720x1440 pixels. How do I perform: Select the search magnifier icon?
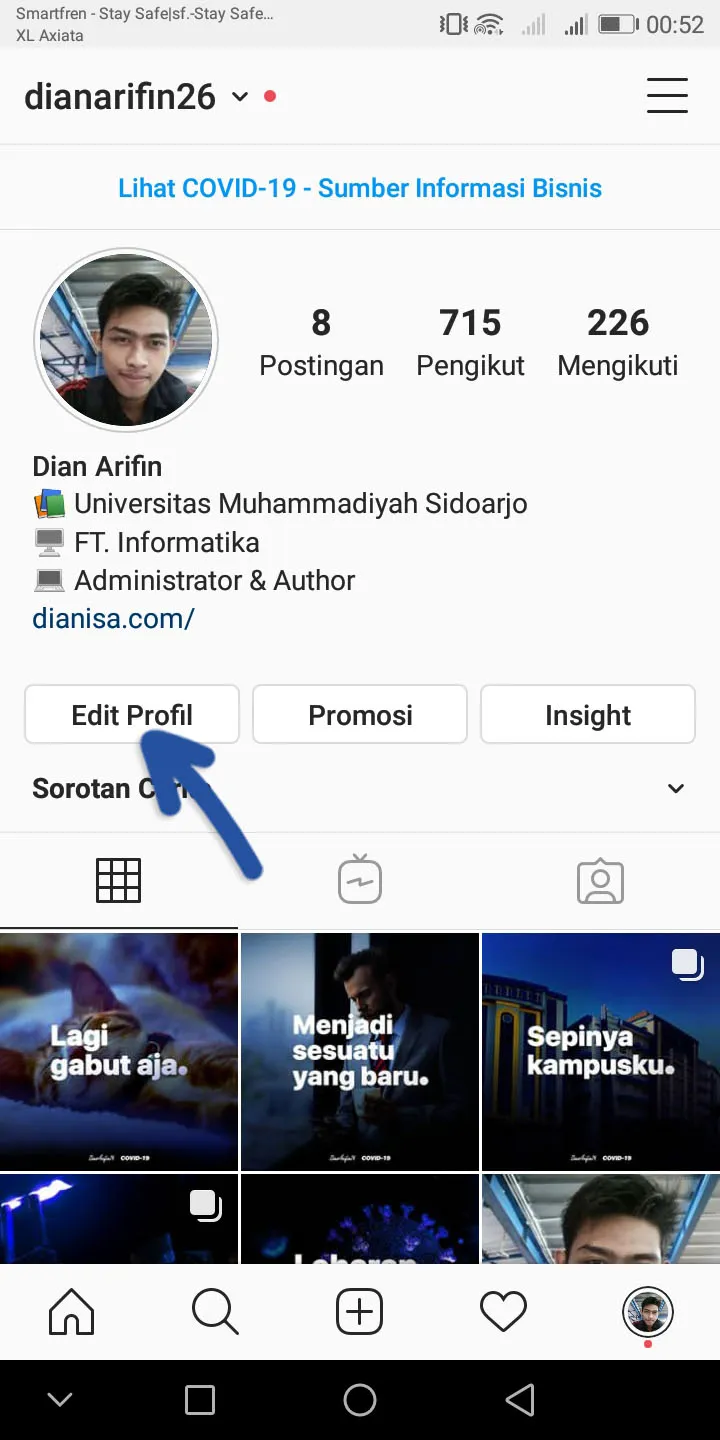click(x=215, y=1311)
